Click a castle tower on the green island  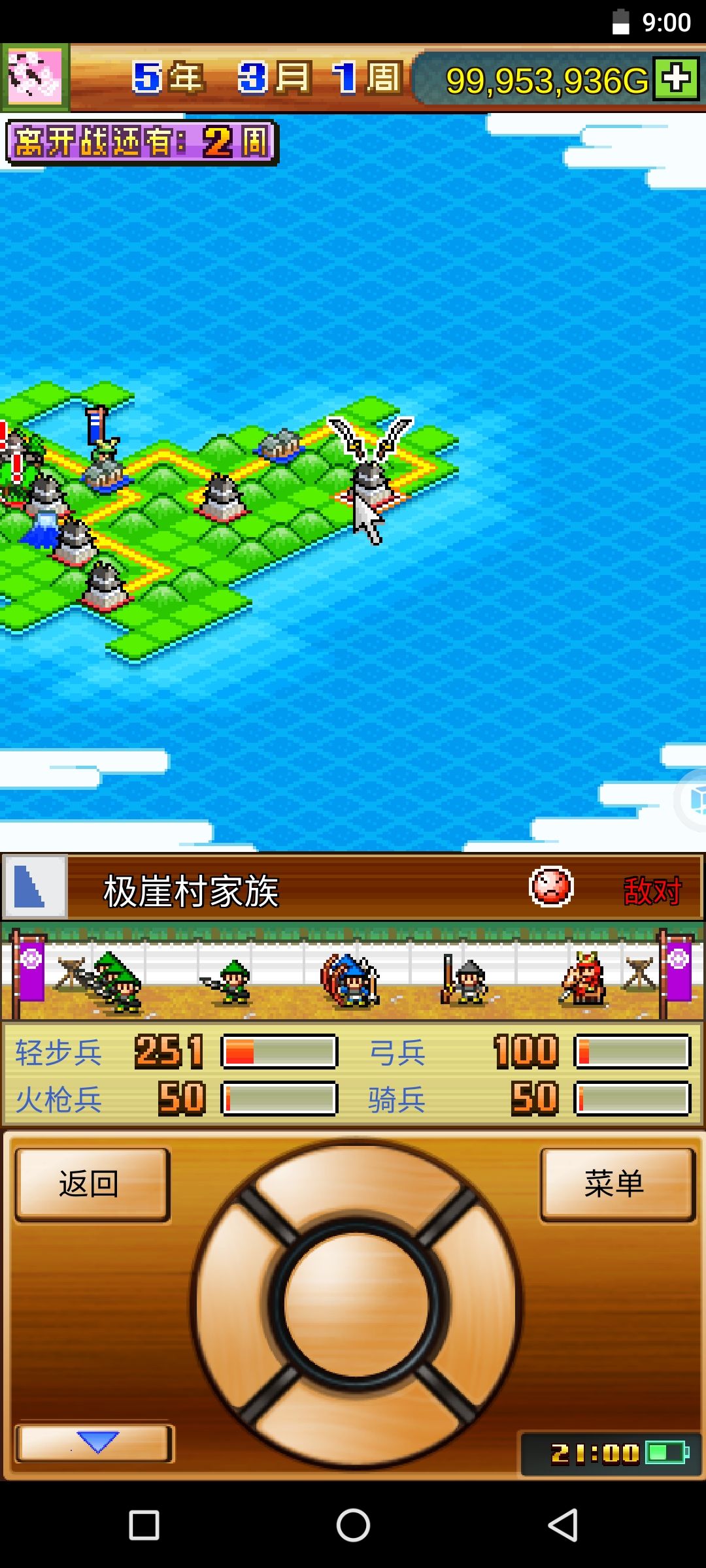click(x=222, y=497)
